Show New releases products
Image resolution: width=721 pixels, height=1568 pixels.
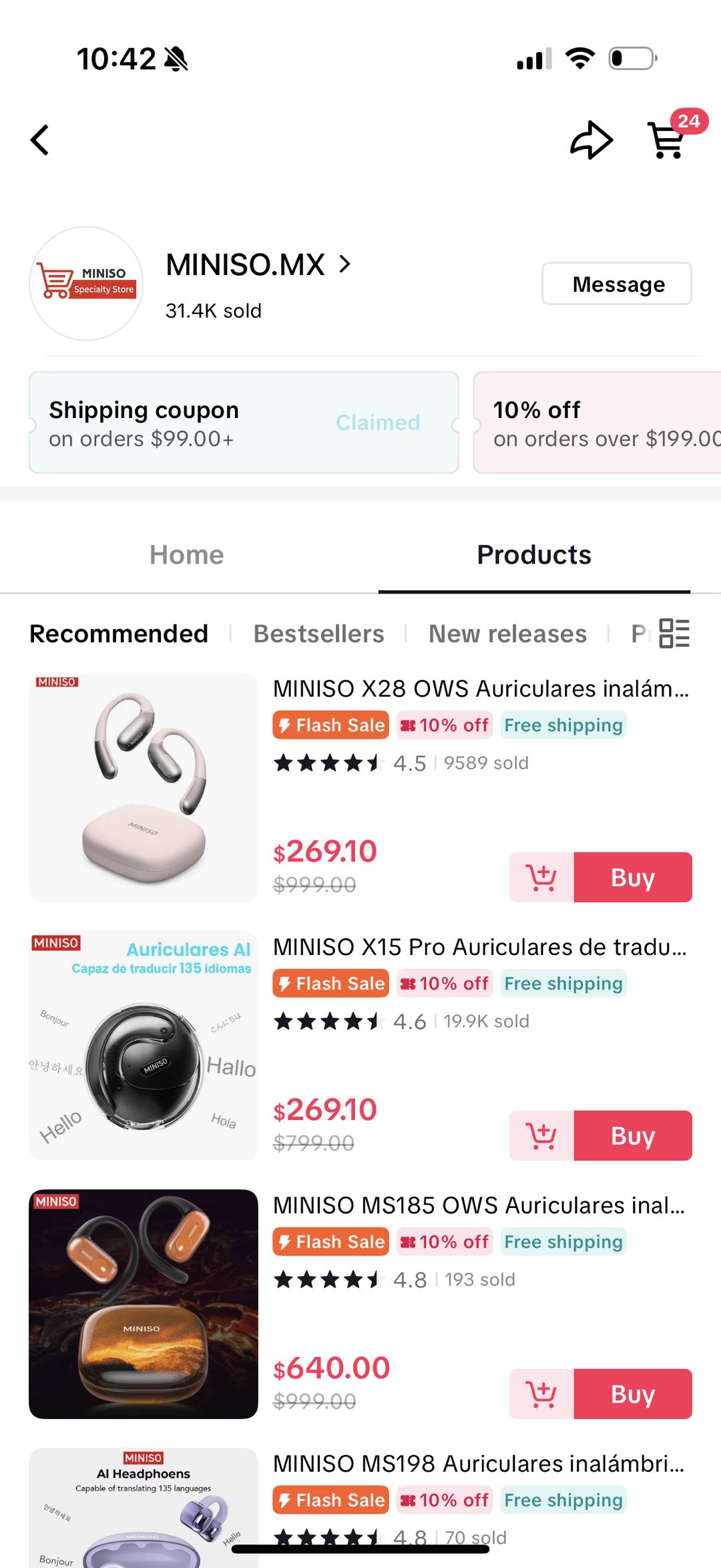(507, 634)
